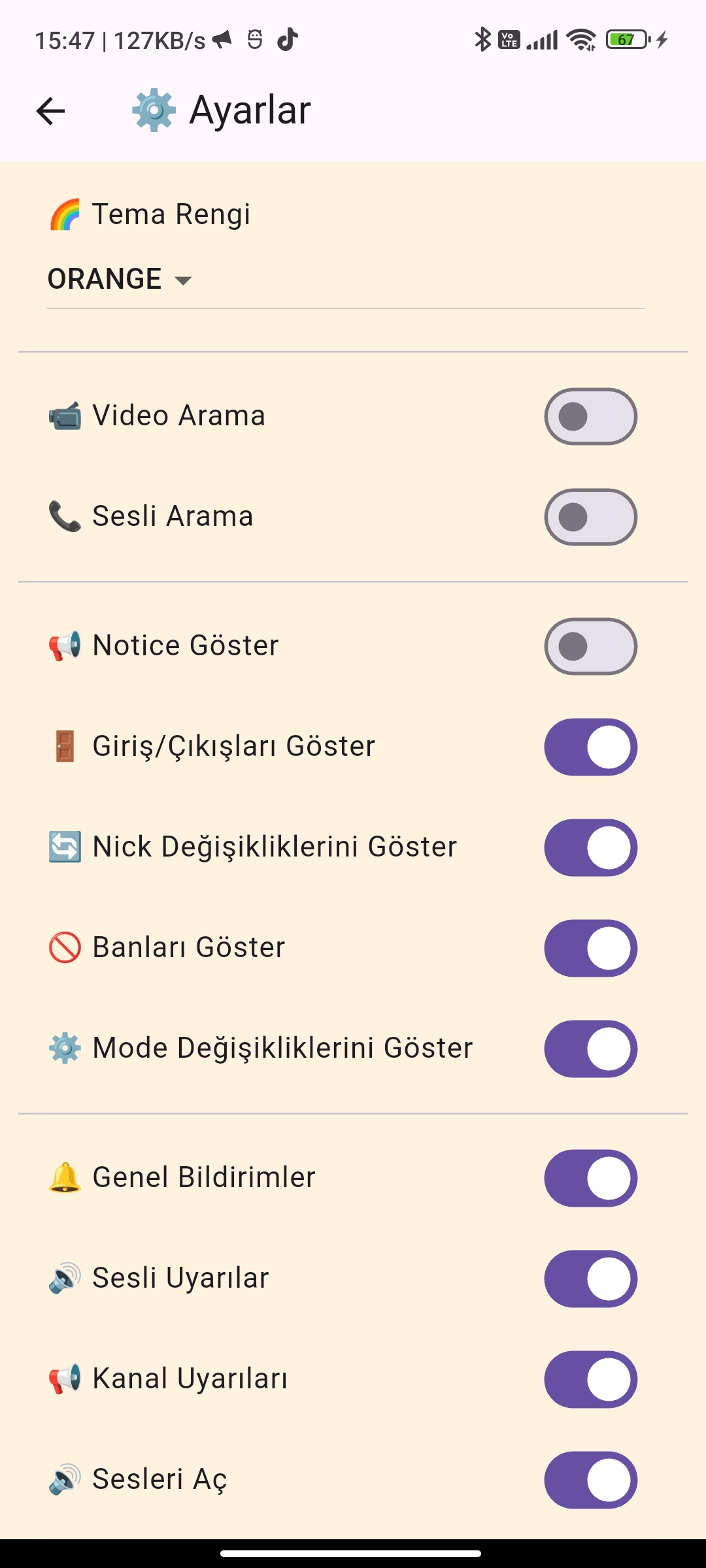Enable the Notice Göster switch
The image size is (706, 1568).
590,646
